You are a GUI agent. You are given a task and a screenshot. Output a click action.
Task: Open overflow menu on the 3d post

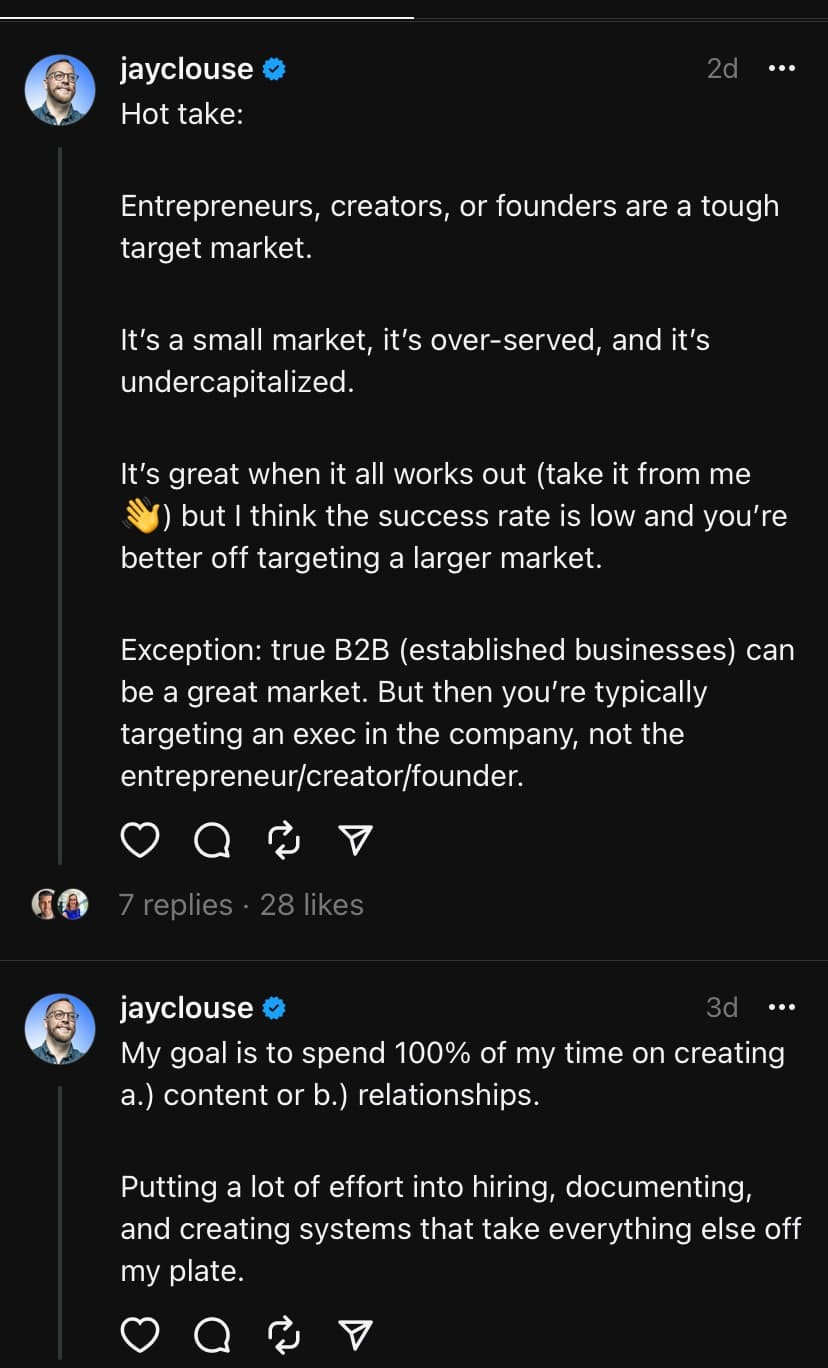(781, 1007)
